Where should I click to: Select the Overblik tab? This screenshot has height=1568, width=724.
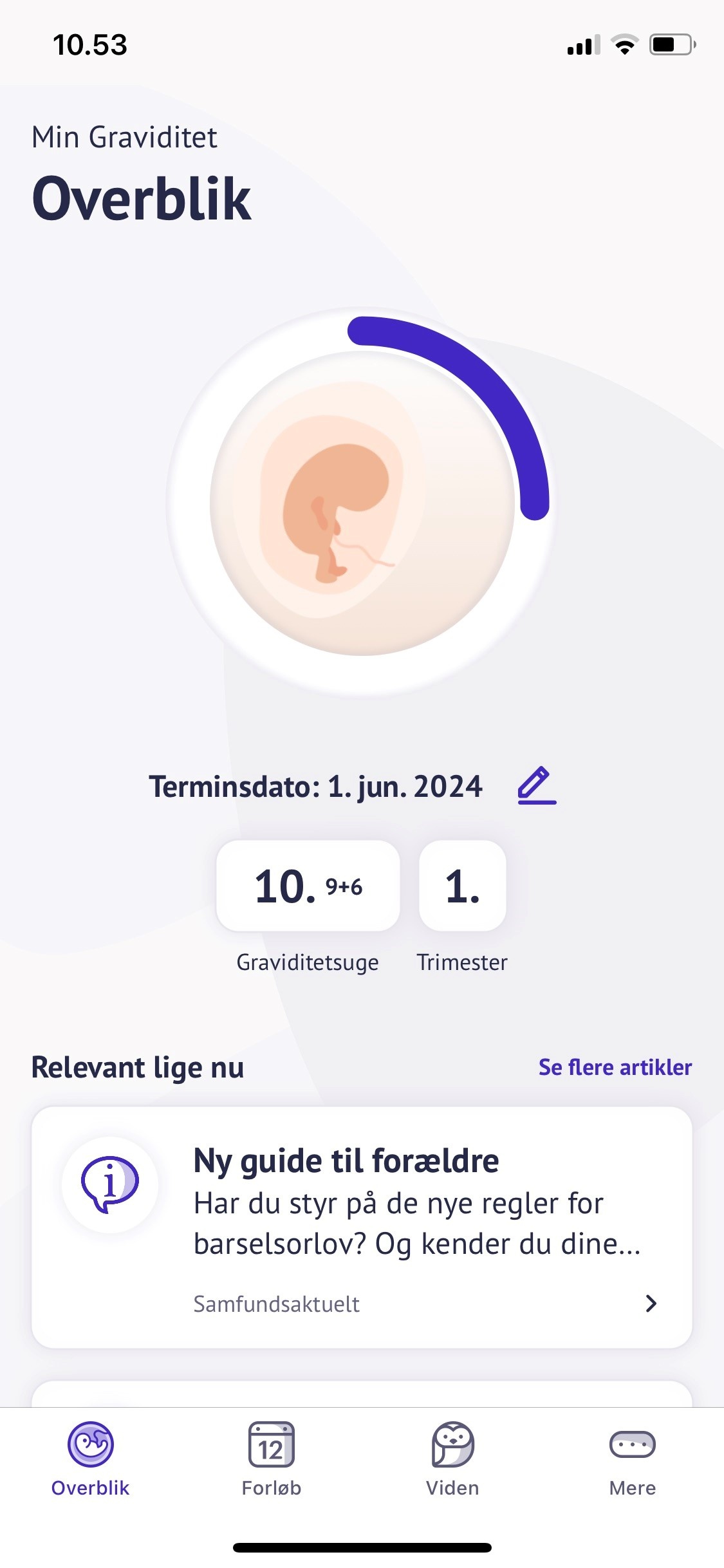(x=91, y=1459)
